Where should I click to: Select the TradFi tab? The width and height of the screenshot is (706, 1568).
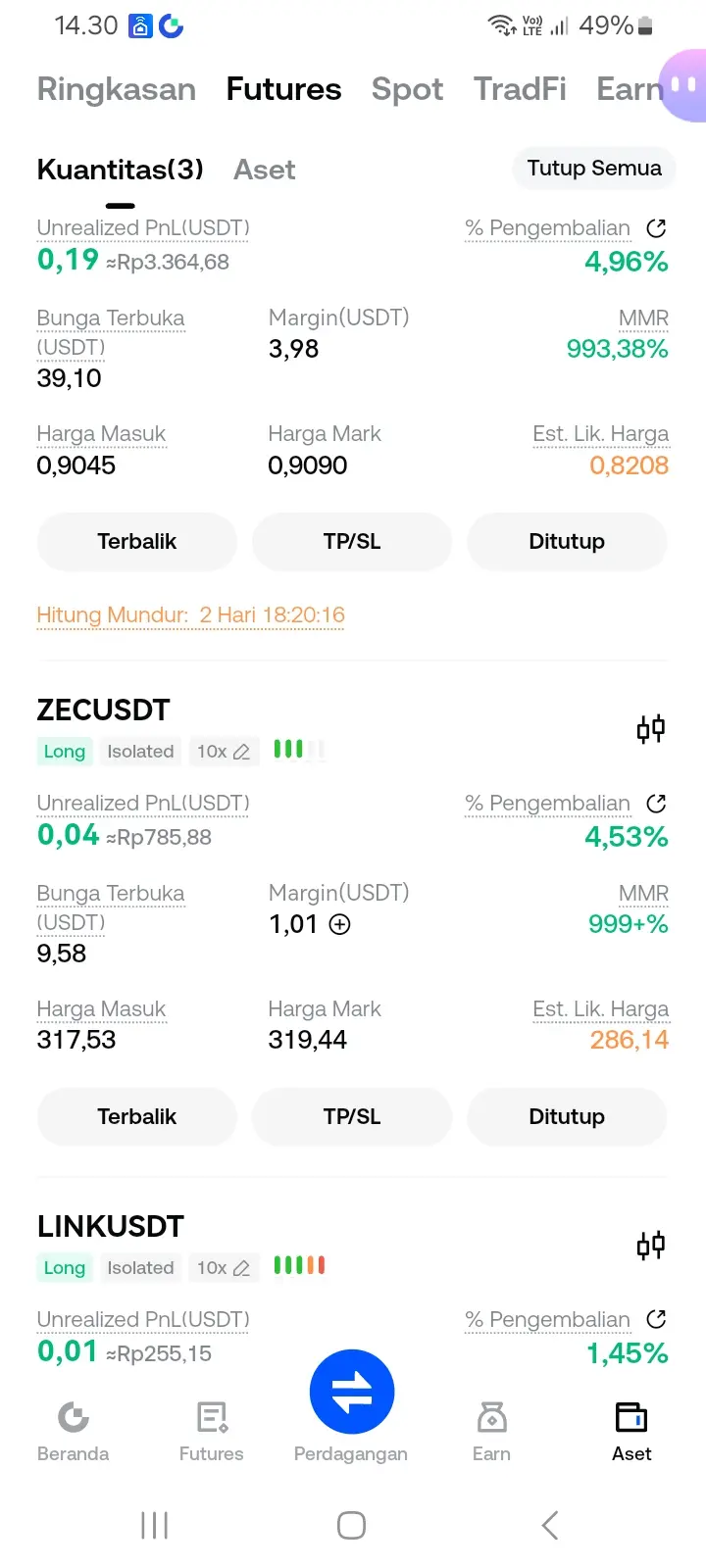tap(520, 89)
